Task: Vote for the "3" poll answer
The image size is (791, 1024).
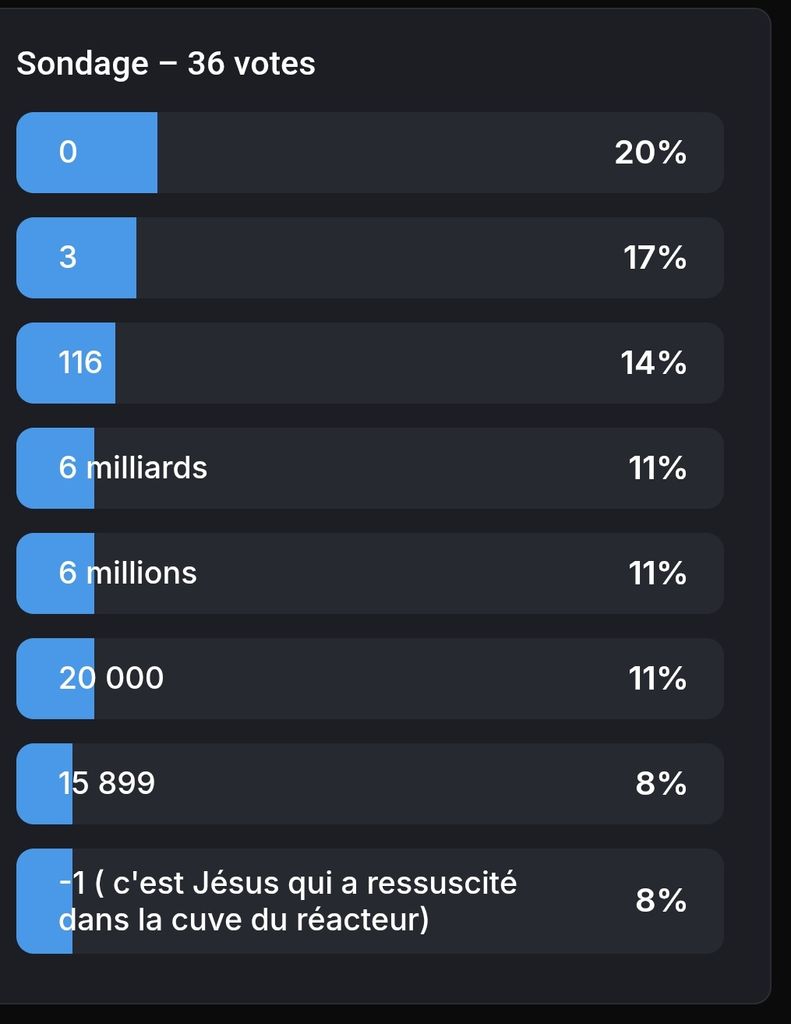Action: 369,257
